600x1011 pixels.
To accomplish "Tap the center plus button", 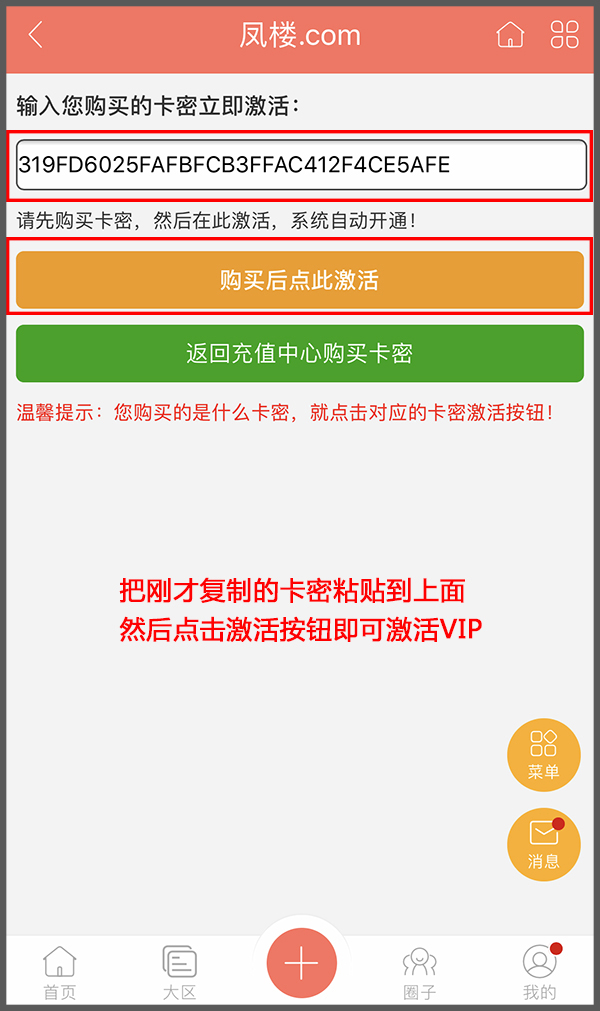I will click(301, 963).
